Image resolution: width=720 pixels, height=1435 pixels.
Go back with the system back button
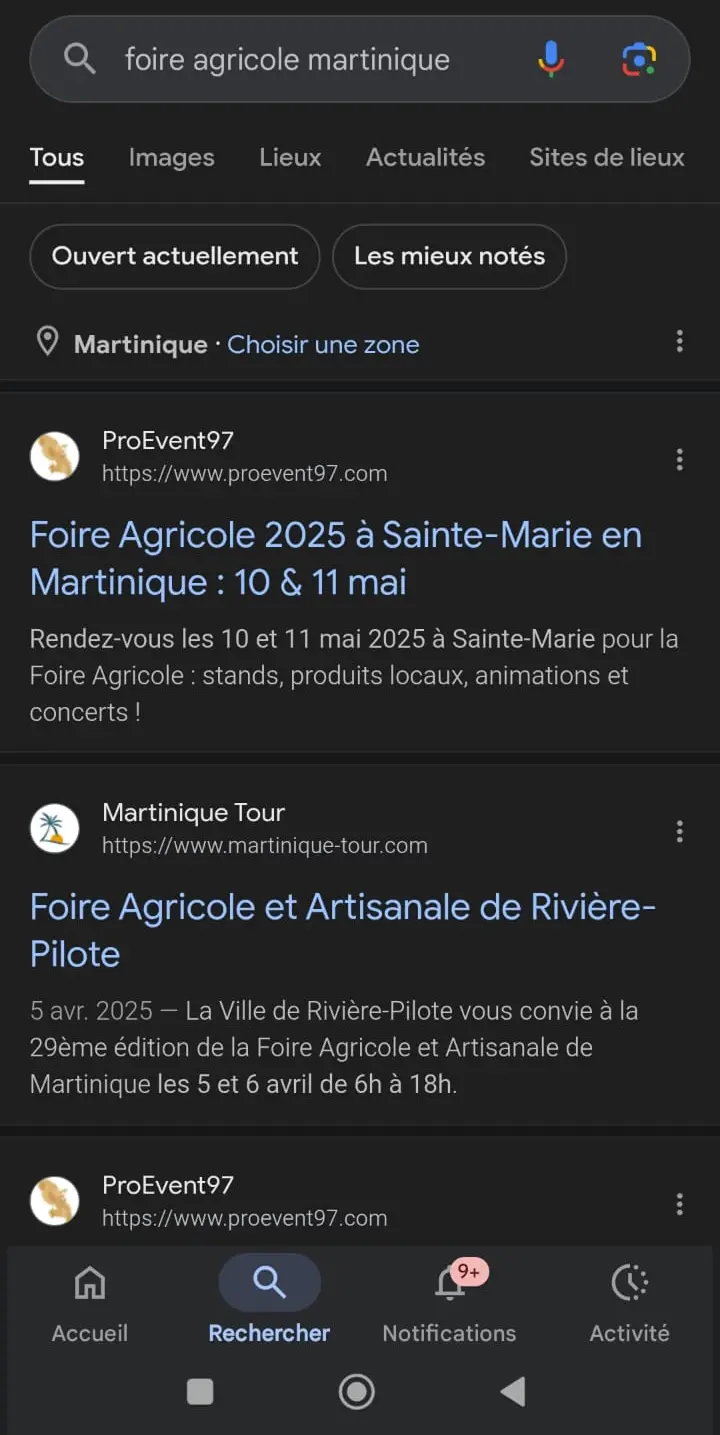click(x=513, y=1391)
